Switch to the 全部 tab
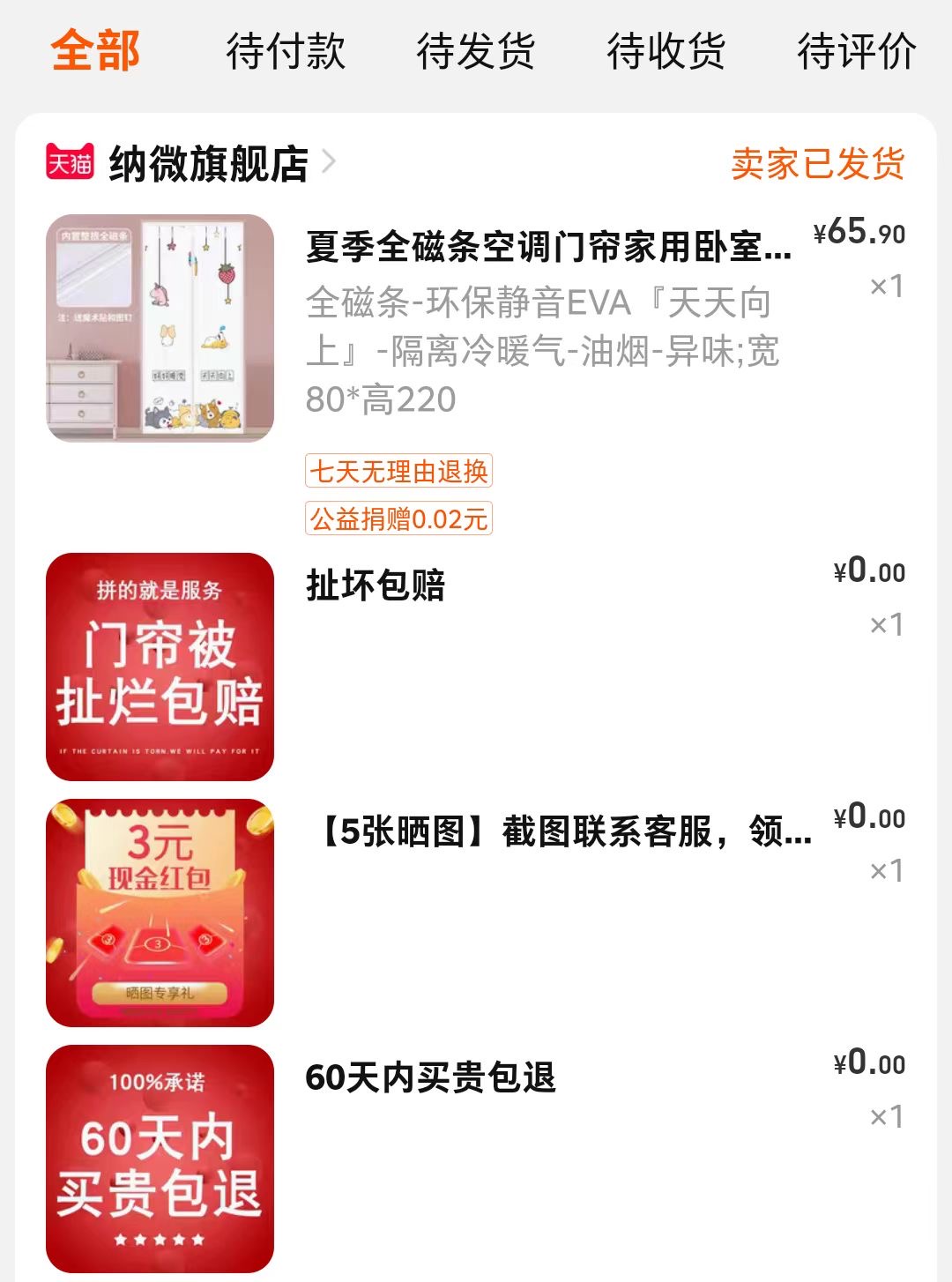 click(x=95, y=50)
